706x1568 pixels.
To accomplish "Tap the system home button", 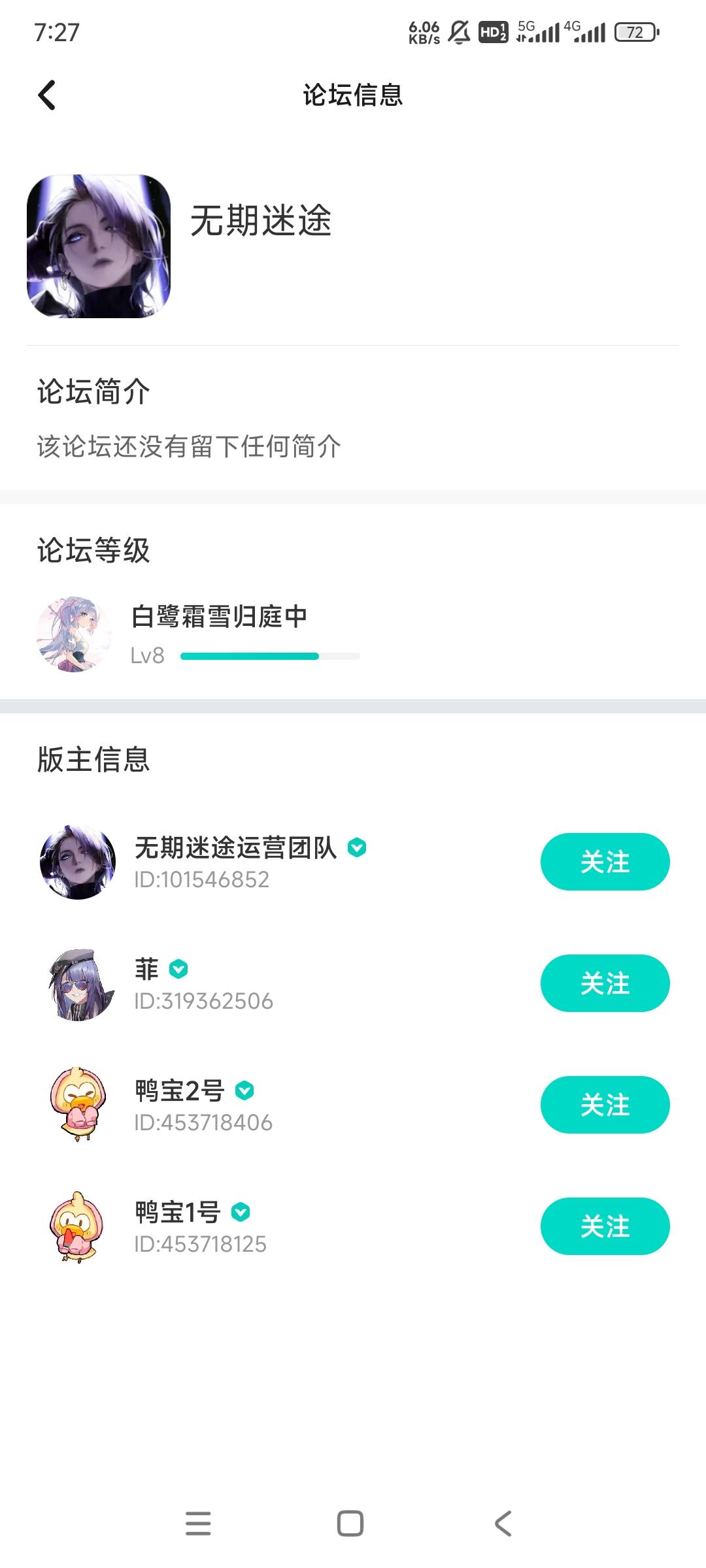I will (x=350, y=1524).
